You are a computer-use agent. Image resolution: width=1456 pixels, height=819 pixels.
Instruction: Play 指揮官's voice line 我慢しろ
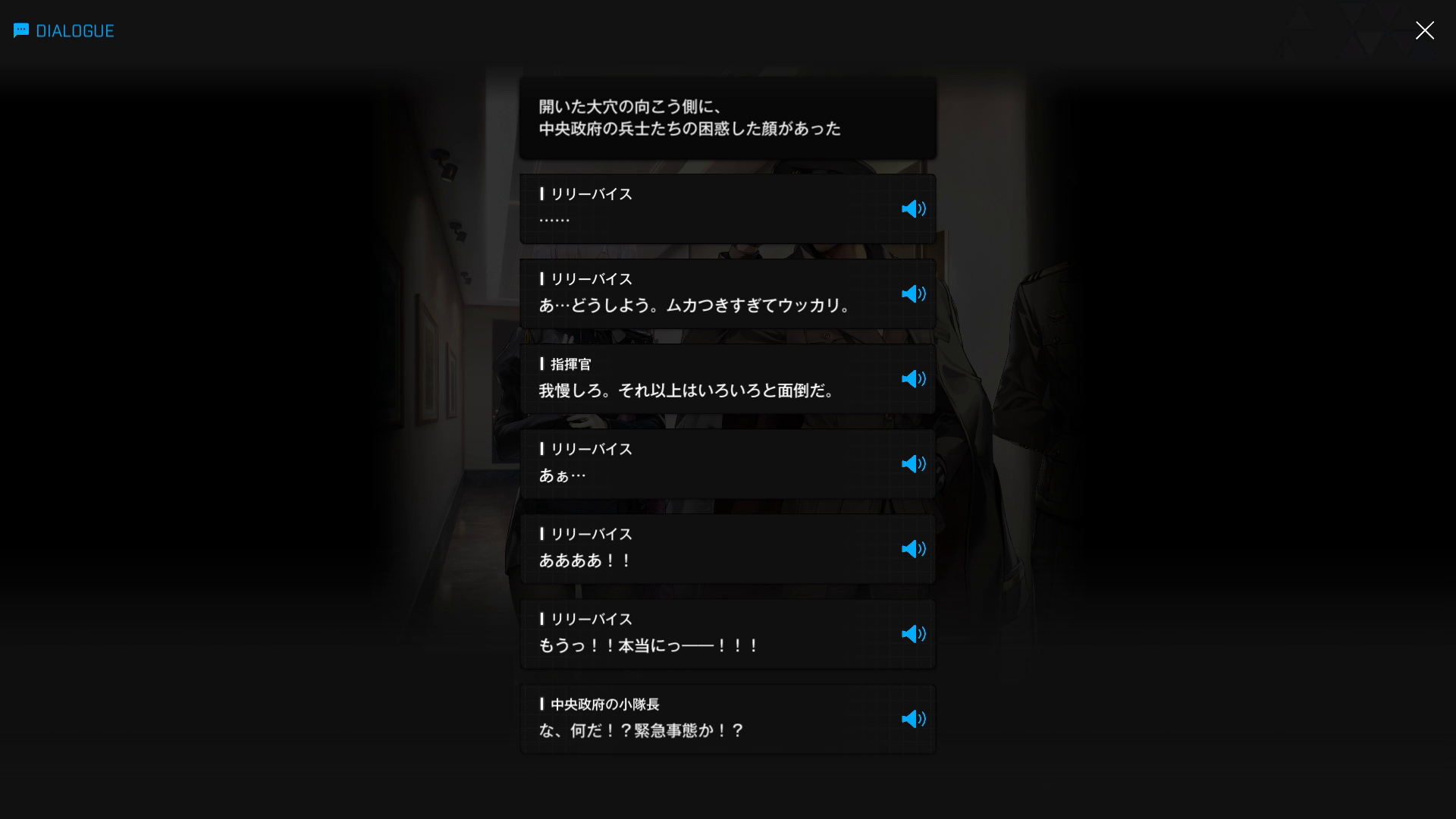(x=913, y=378)
